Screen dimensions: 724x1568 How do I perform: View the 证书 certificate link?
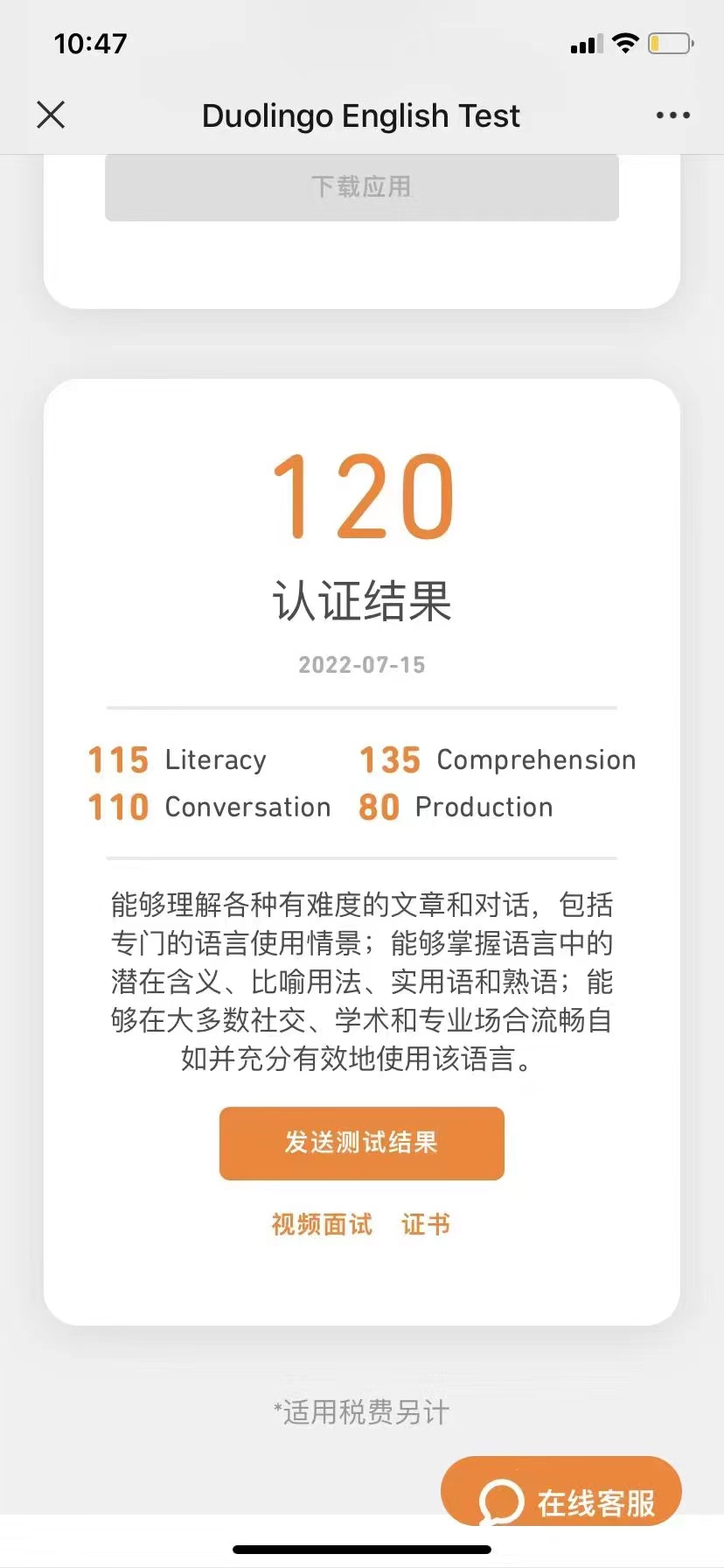[x=426, y=1224]
